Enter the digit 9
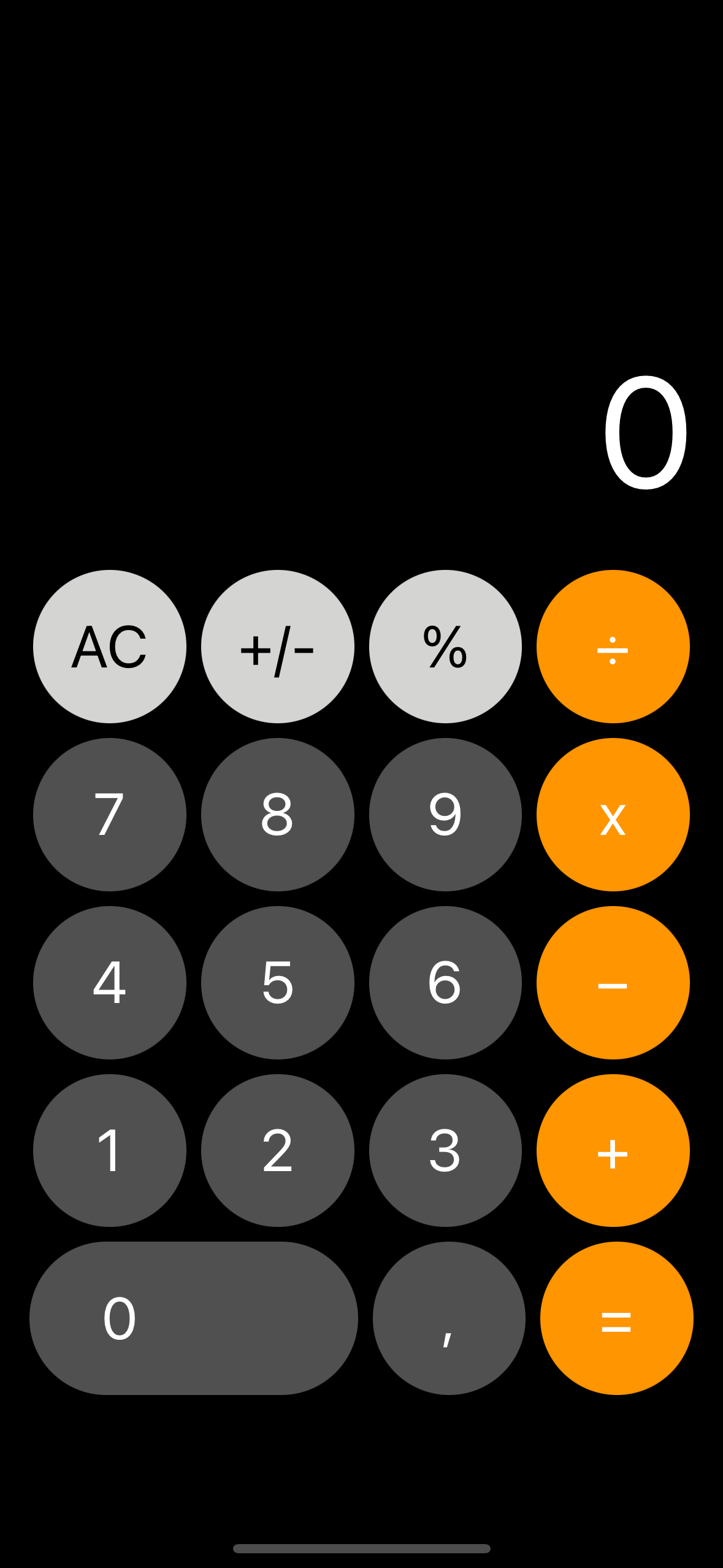Image resolution: width=723 pixels, height=1568 pixels. click(x=445, y=815)
